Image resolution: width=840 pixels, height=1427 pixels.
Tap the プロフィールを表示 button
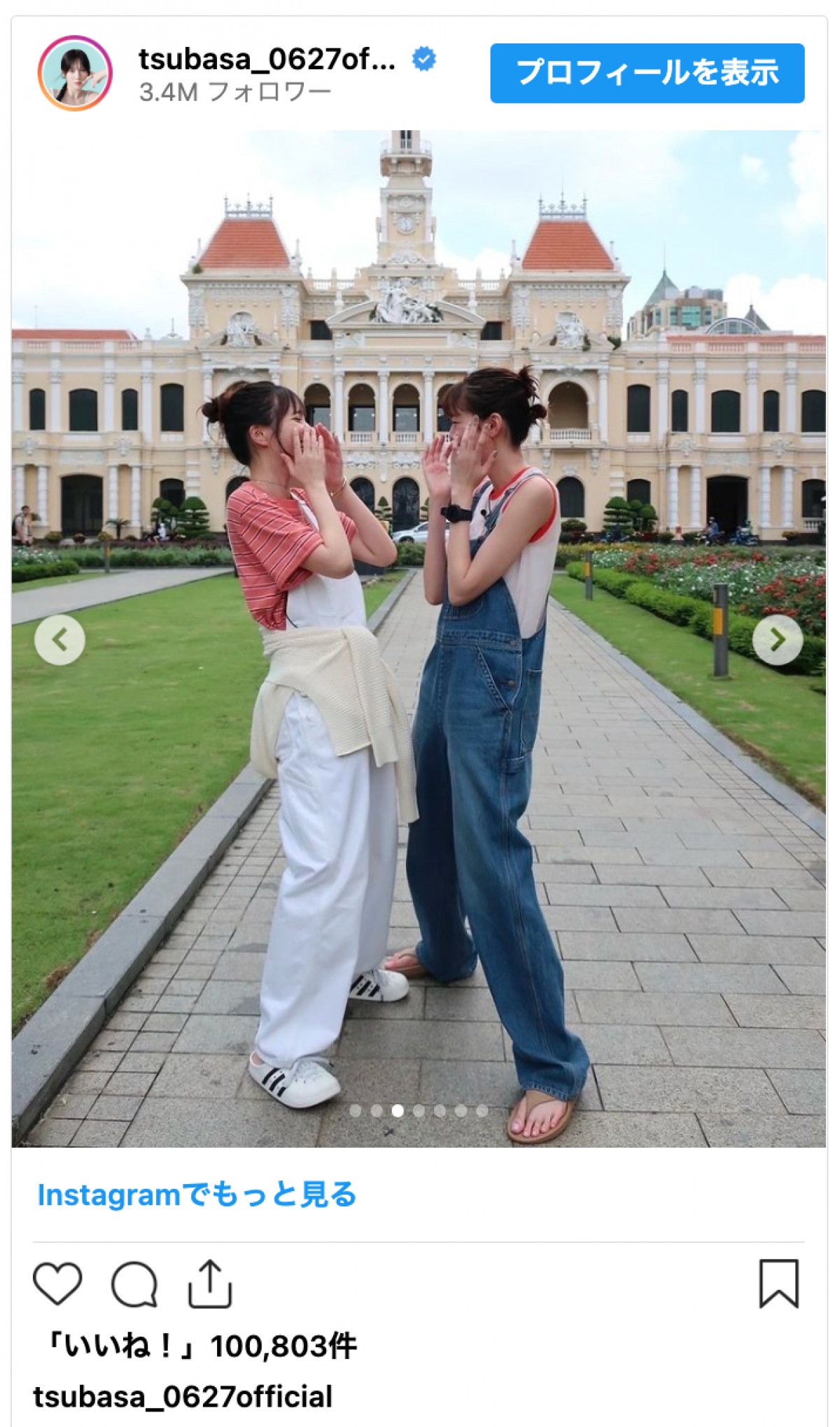click(x=647, y=73)
